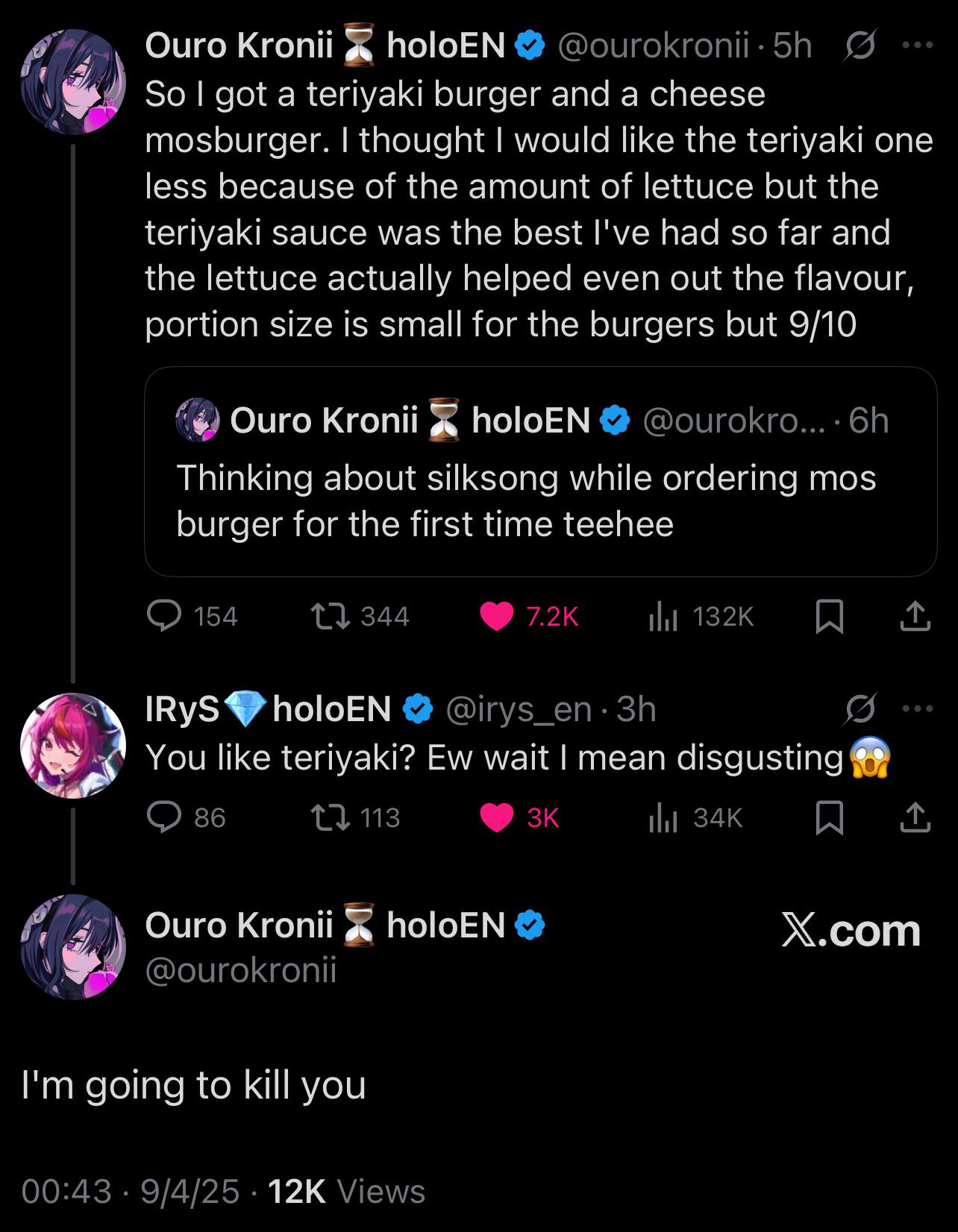Image resolution: width=958 pixels, height=1232 pixels.
Task: View analytics for IRyS's reply with 34K views
Action: tap(663, 817)
